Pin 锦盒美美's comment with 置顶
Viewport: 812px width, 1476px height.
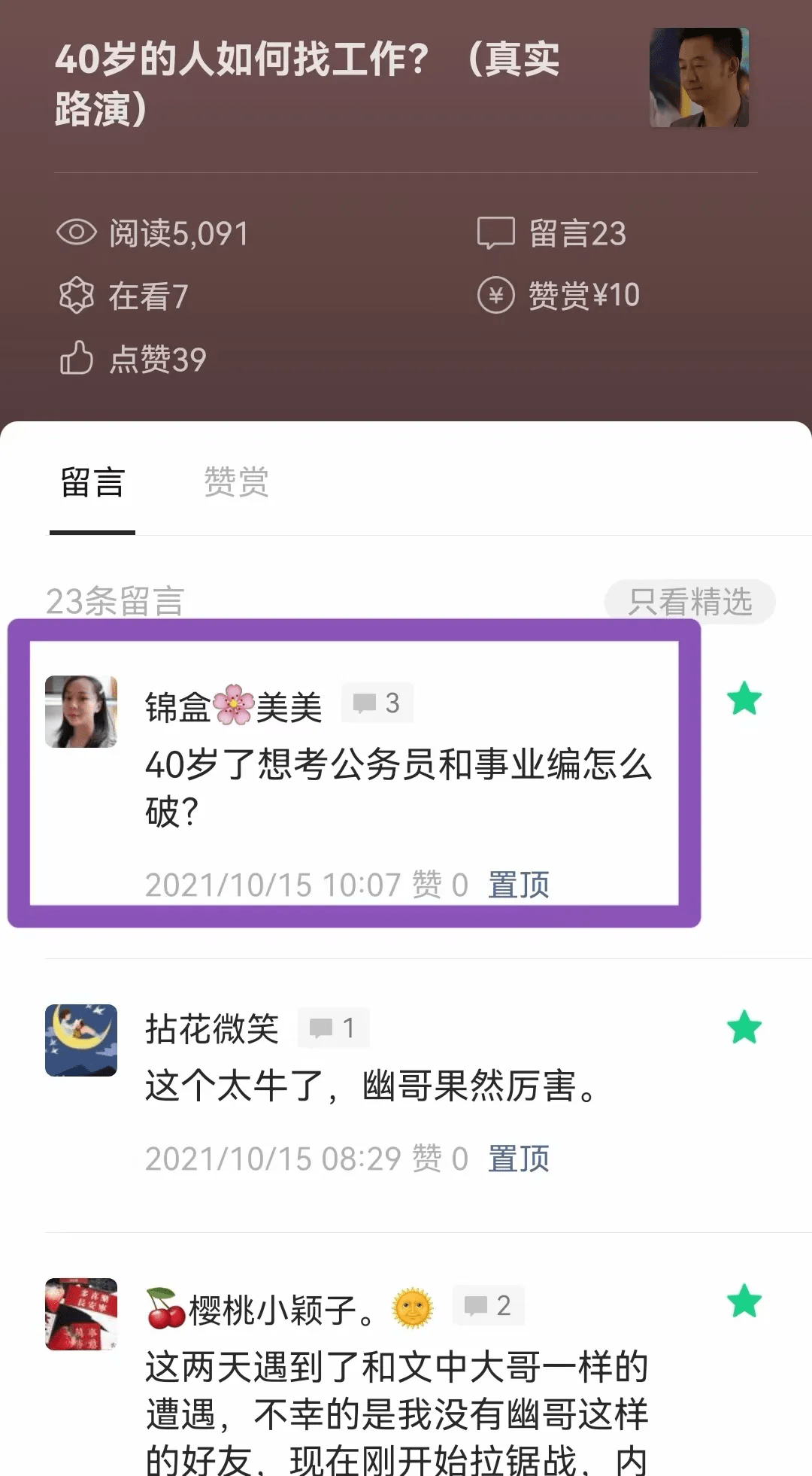point(519,885)
